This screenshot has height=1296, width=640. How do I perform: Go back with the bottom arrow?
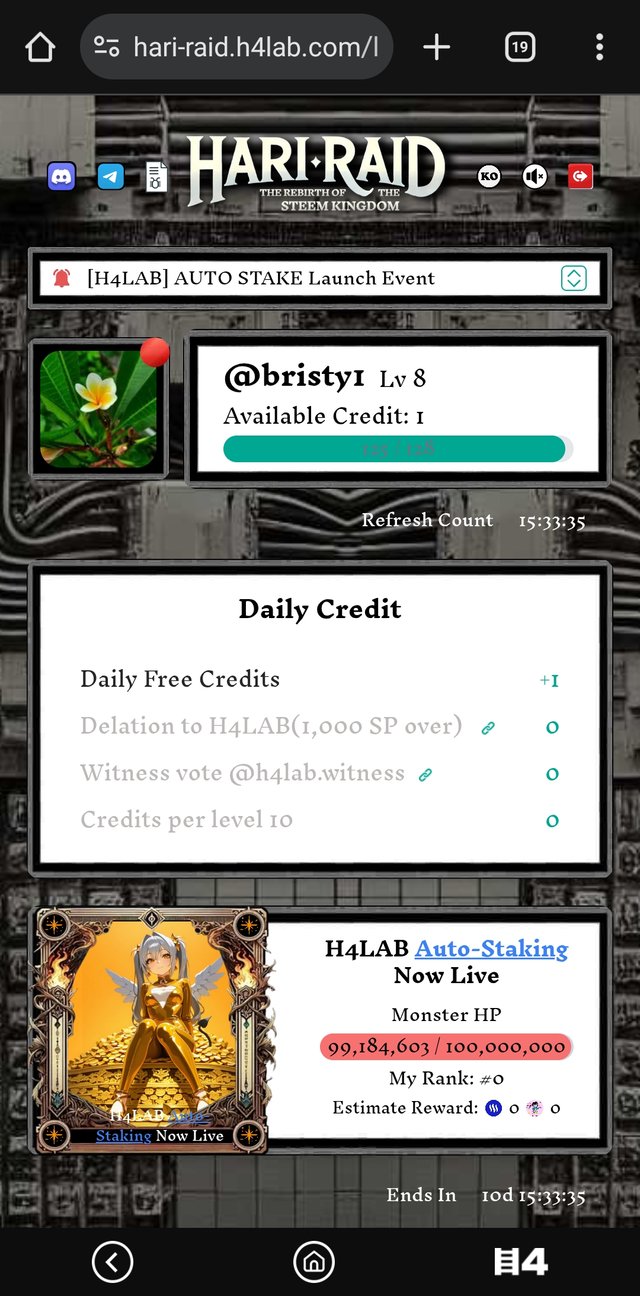click(x=112, y=1263)
